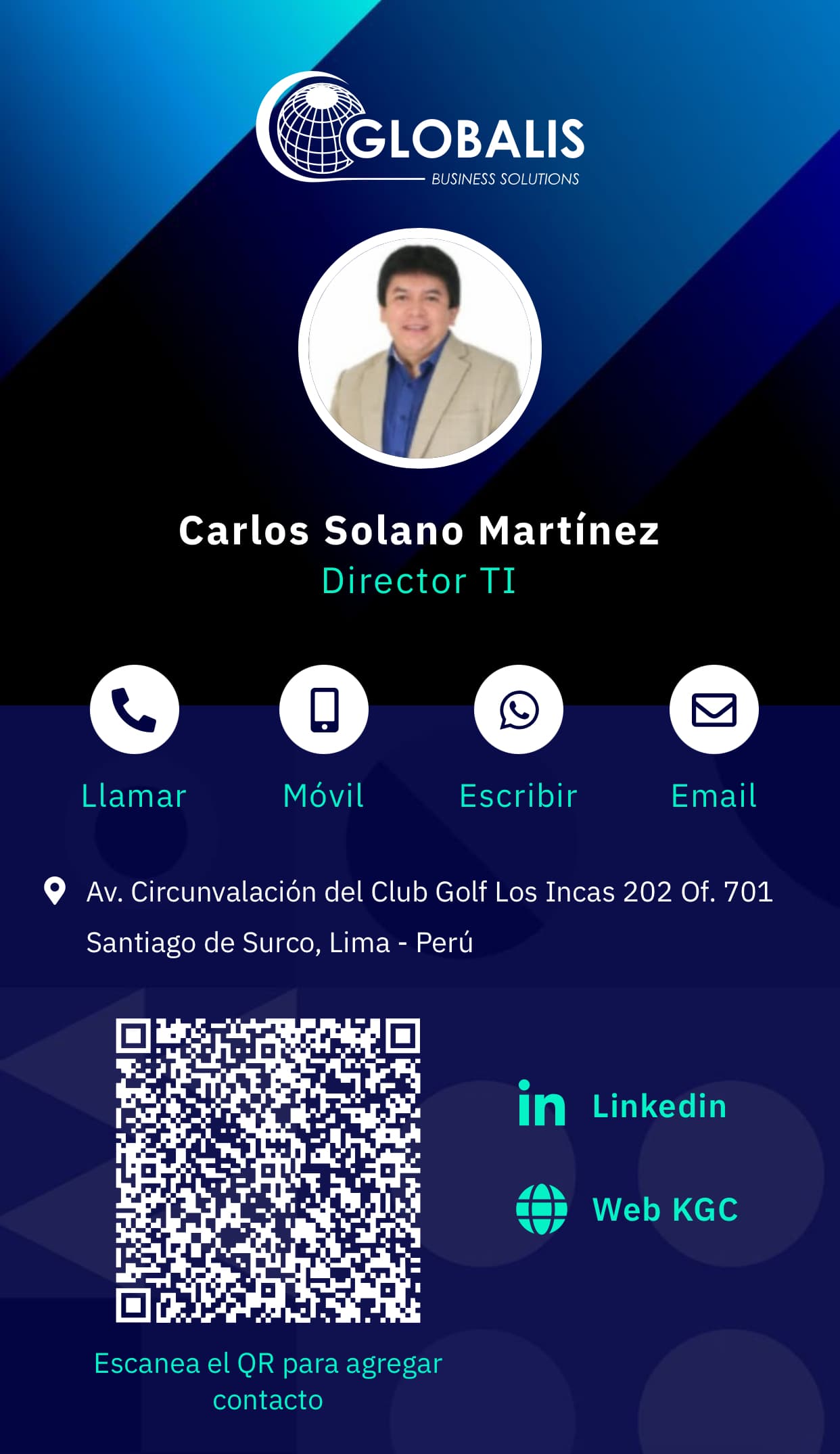Image resolution: width=840 pixels, height=1454 pixels.
Task: Click the Escribir label
Action: pyautogui.click(x=517, y=796)
